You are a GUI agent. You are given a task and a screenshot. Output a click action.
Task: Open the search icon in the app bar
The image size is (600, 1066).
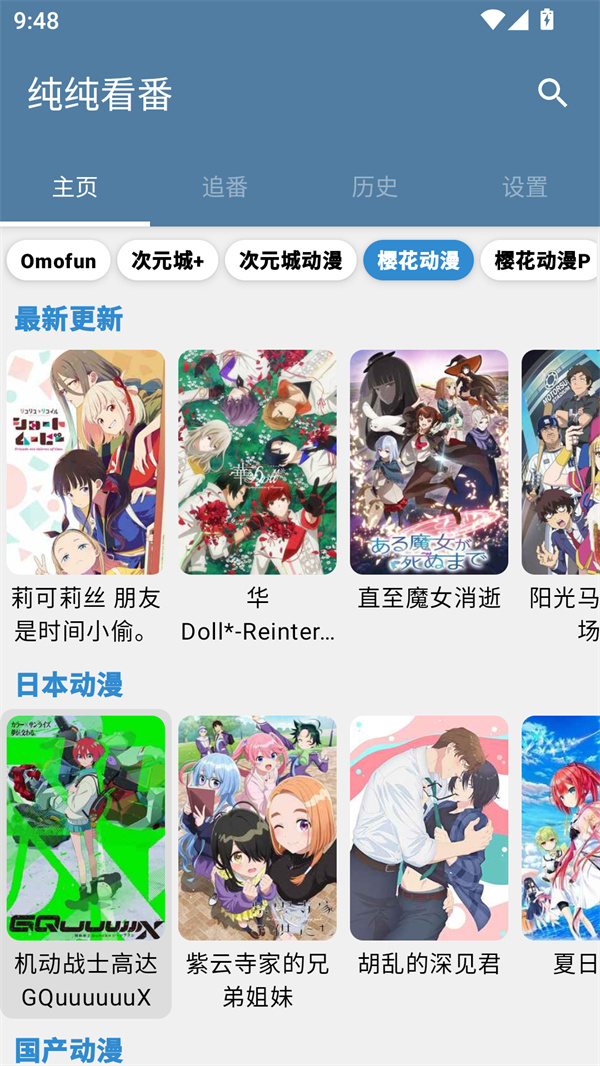(x=552, y=93)
